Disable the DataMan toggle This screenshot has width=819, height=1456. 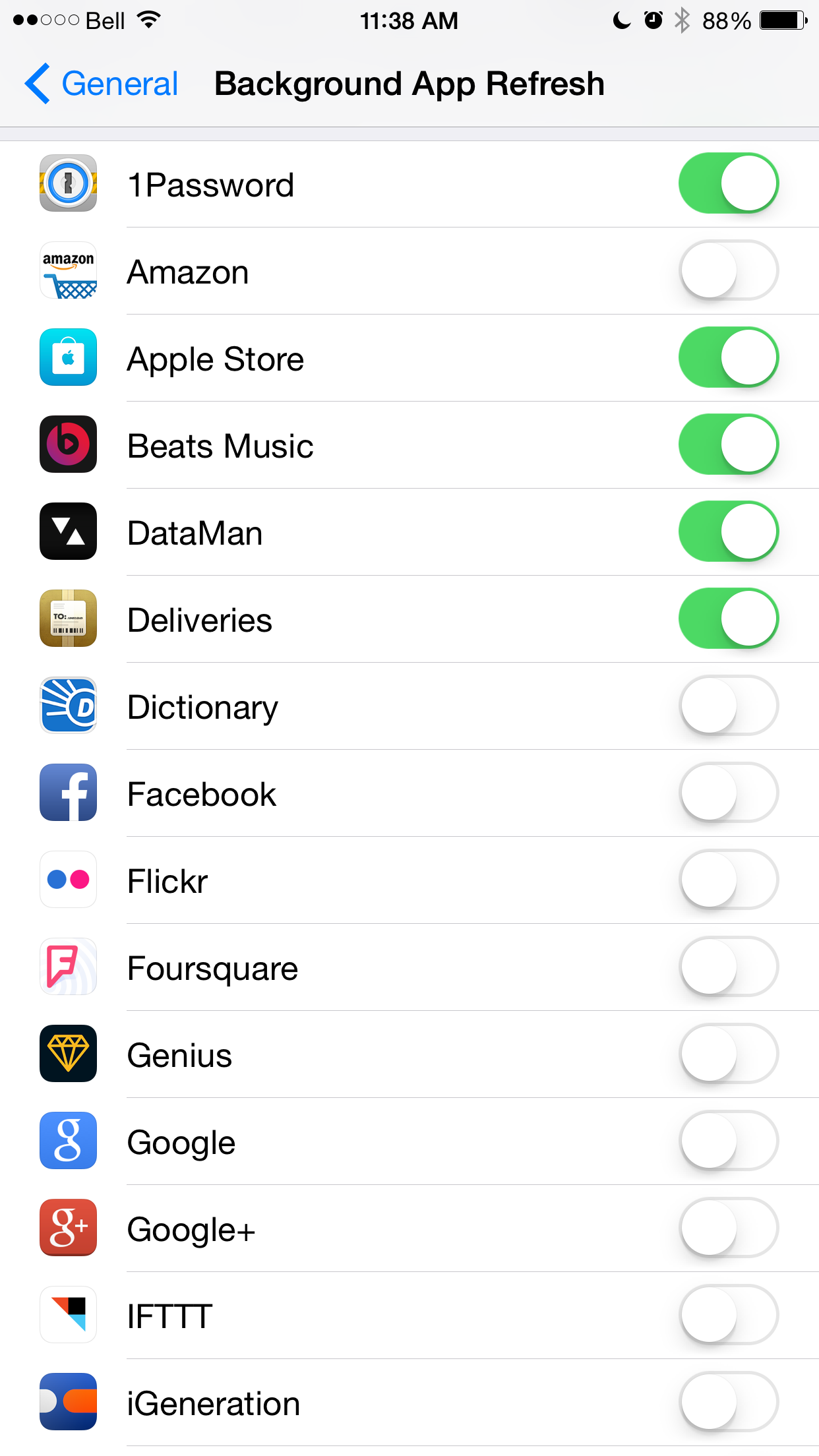729,531
